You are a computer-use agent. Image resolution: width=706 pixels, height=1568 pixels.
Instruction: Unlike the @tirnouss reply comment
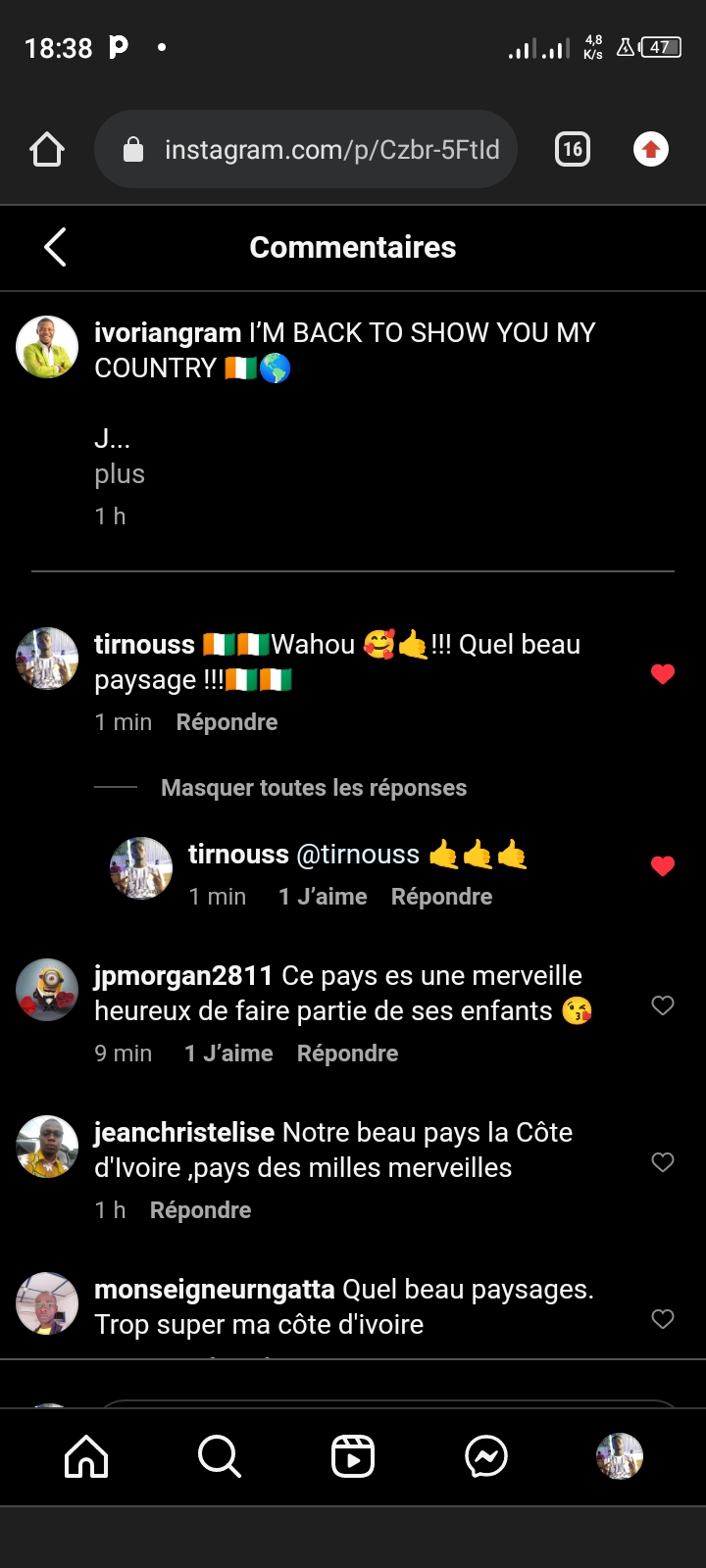point(663,865)
